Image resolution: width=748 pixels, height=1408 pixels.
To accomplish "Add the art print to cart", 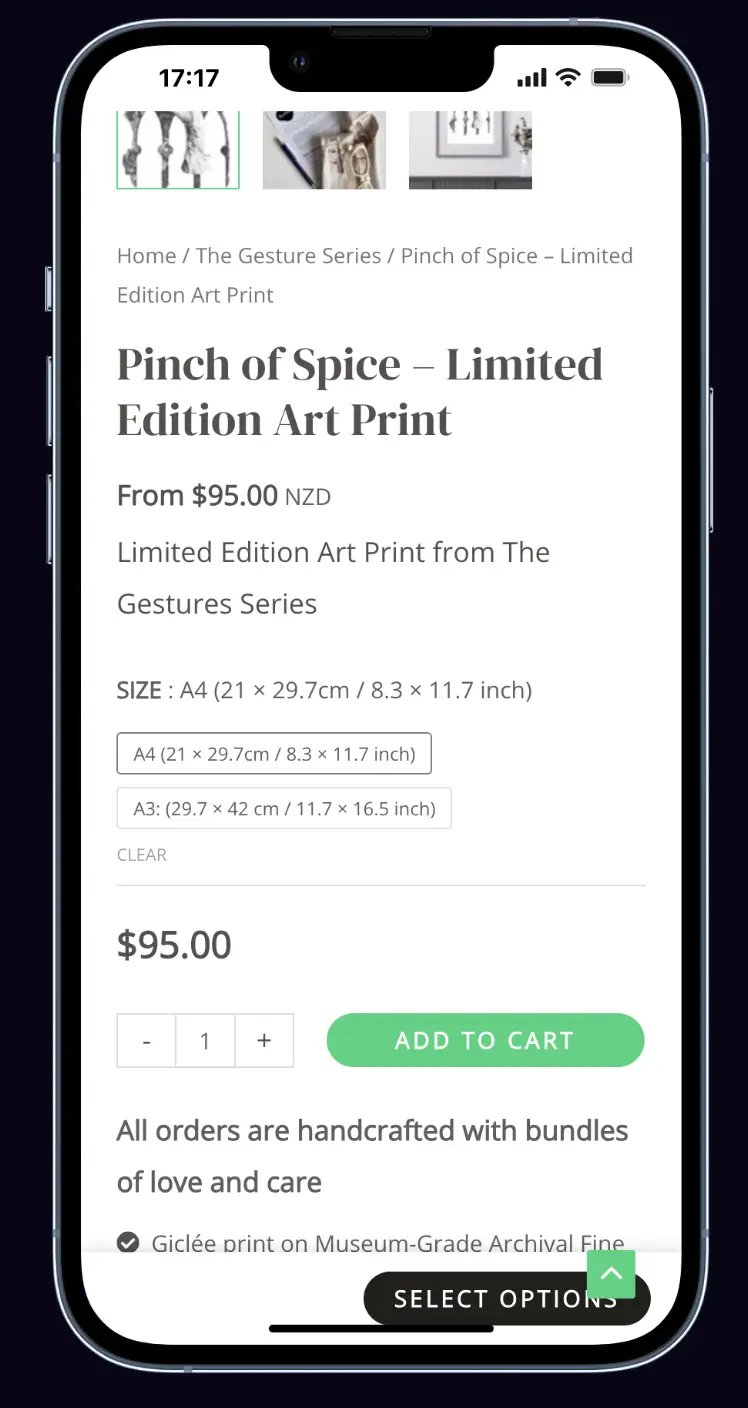I will (x=485, y=1040).
